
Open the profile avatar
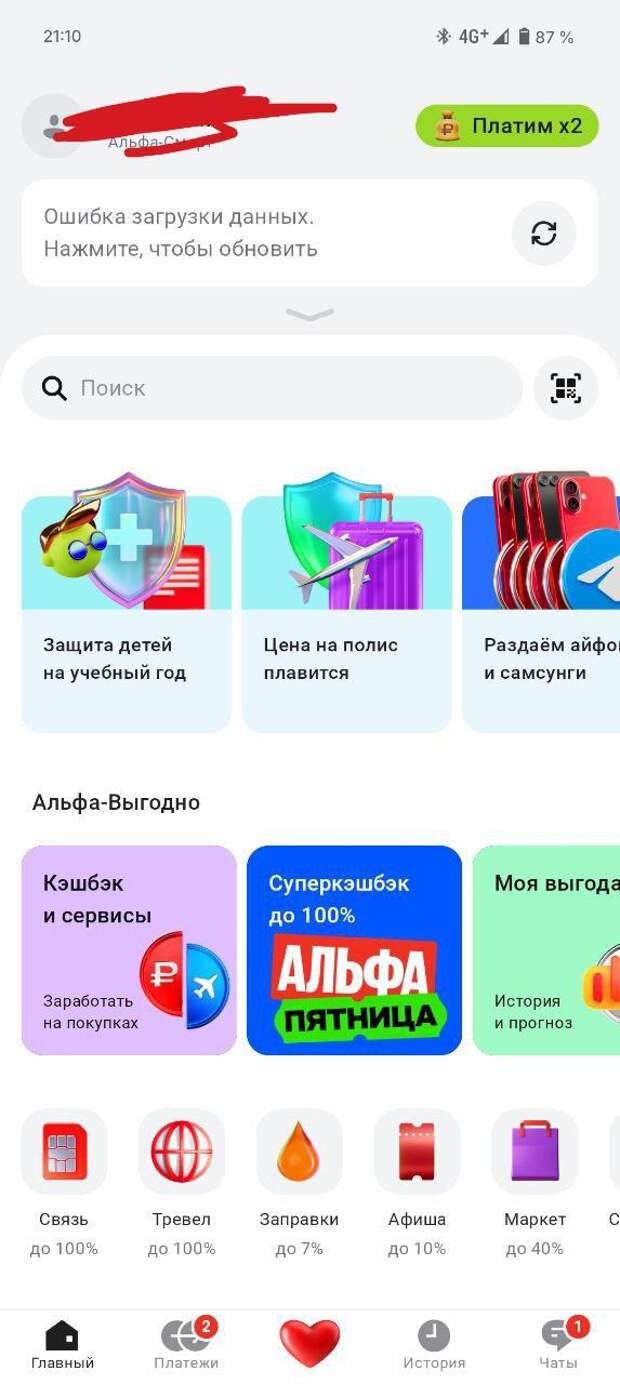point(54,126)
